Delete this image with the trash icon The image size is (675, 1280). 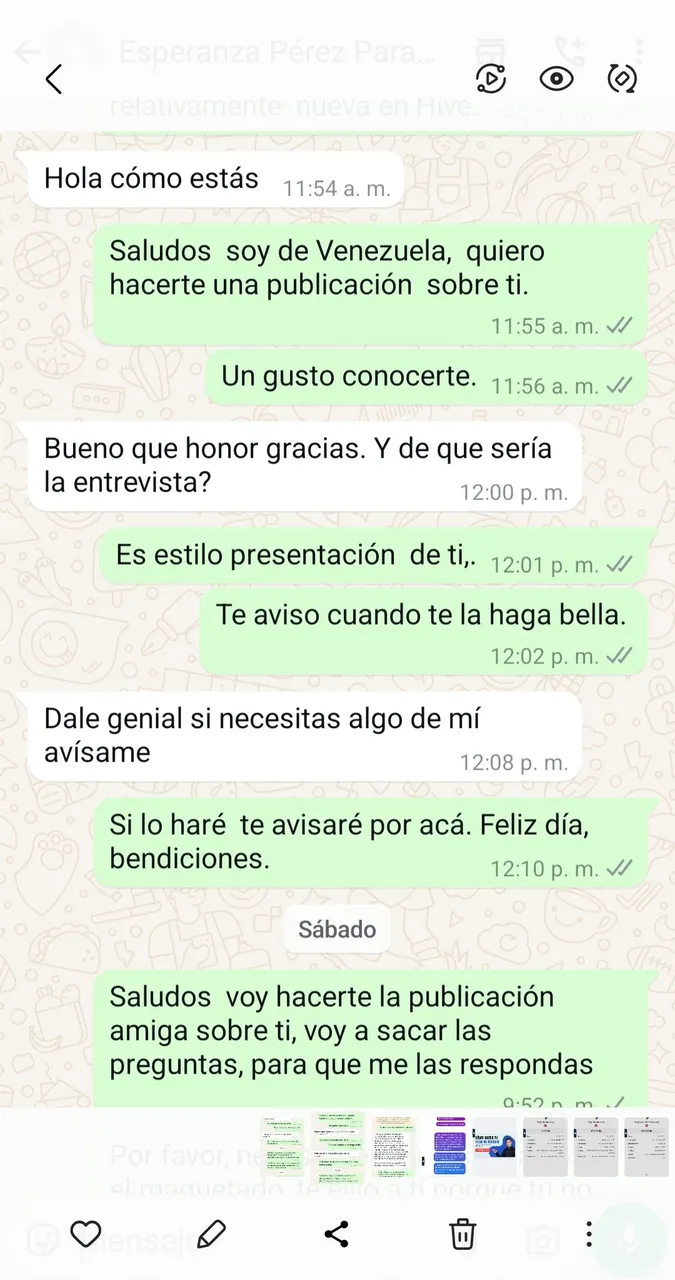(462, 1234)
